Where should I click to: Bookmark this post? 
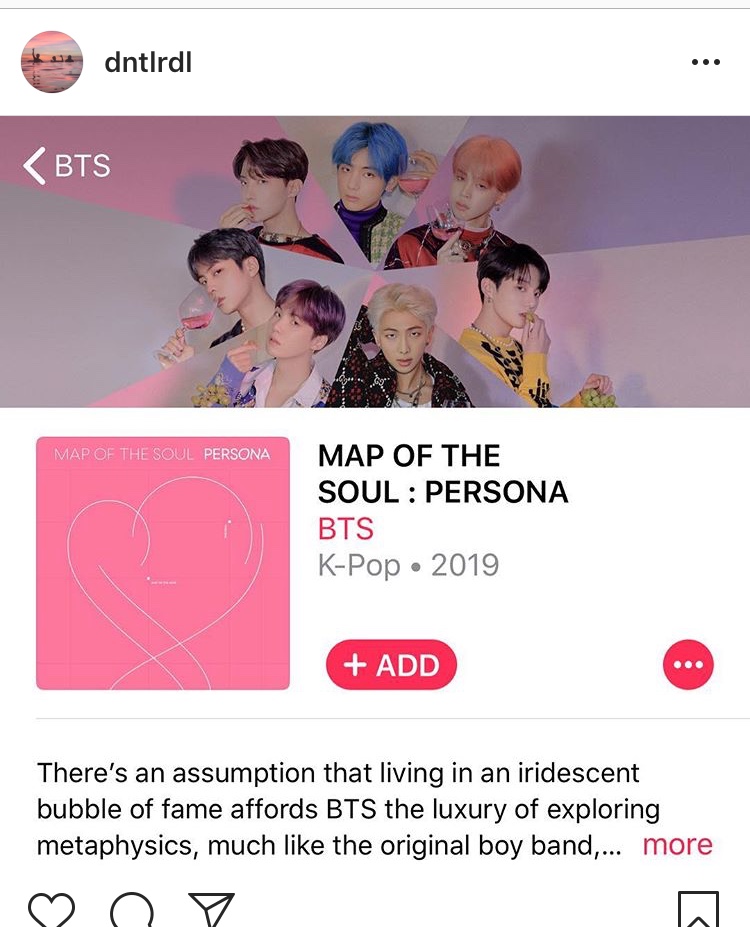click(x=697, y=910)
